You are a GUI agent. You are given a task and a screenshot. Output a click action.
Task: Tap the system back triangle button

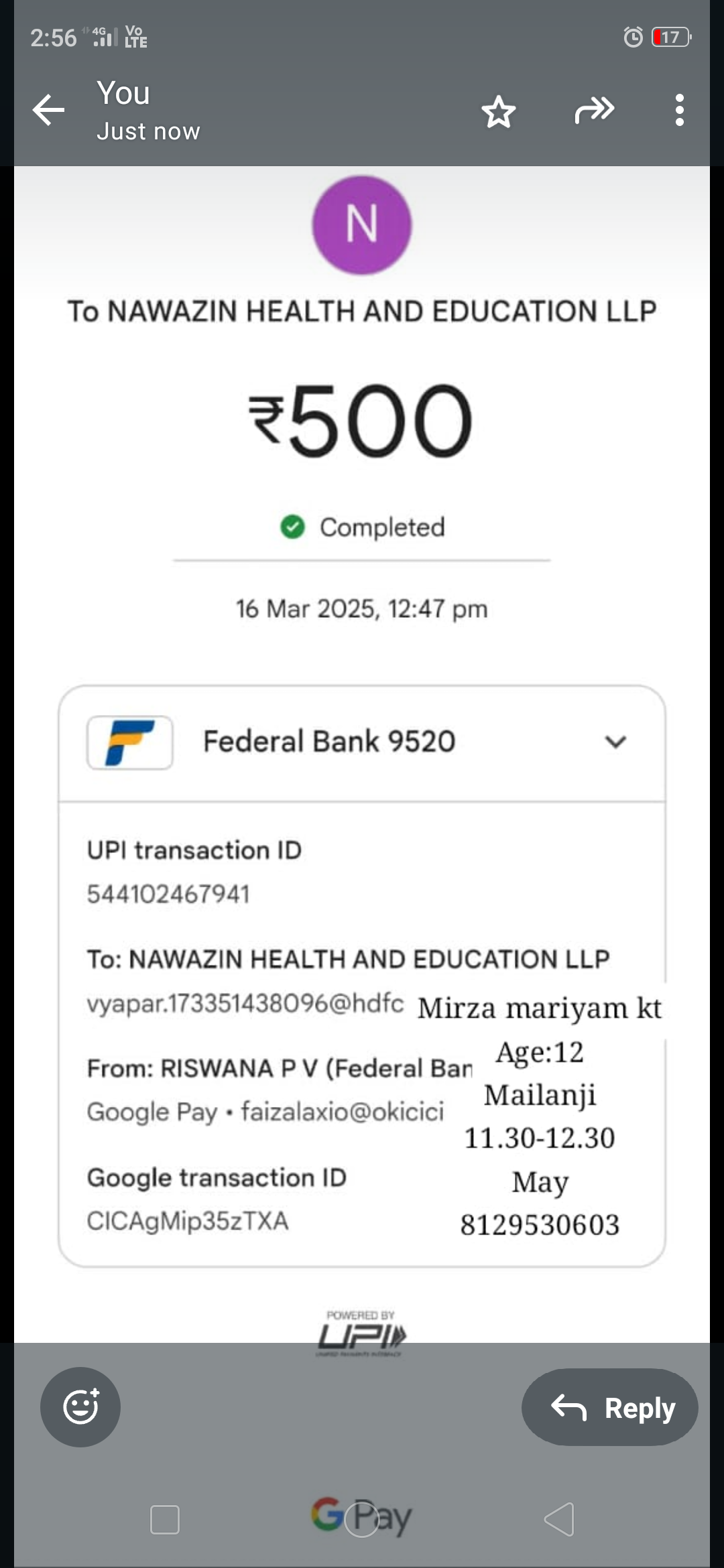point(560,1519)
